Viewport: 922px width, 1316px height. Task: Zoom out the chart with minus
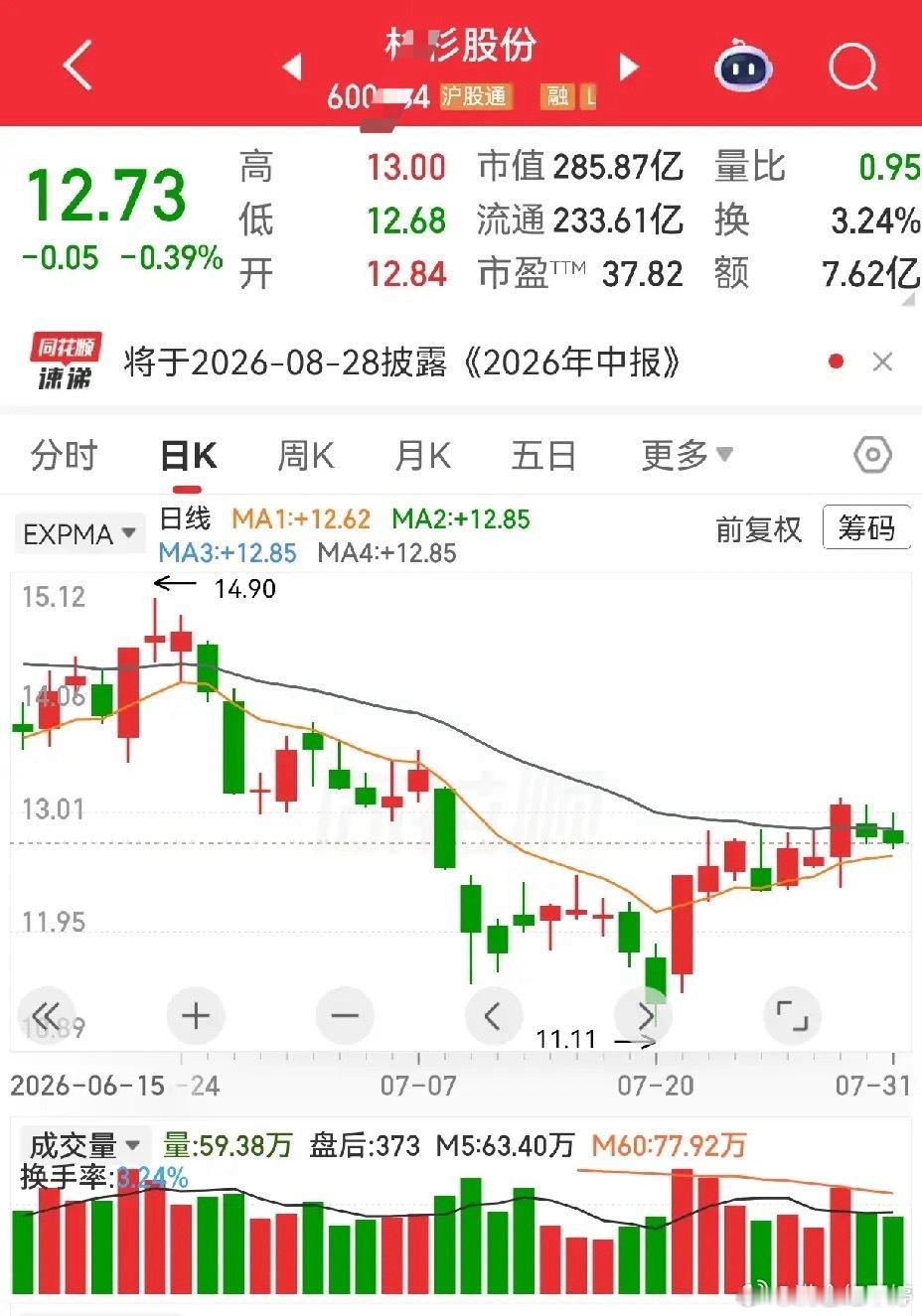point(344,1016)
